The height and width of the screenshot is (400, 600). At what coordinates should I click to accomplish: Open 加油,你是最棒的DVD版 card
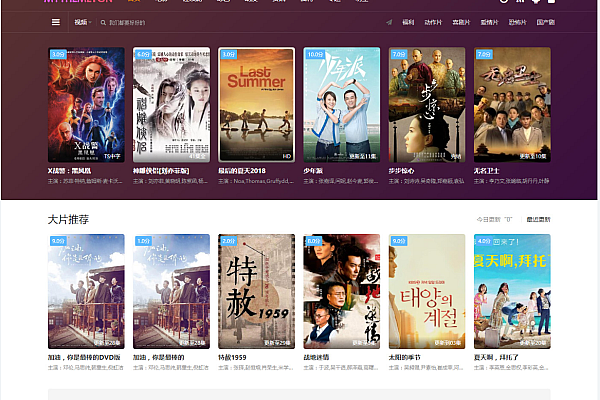[86, 290]
